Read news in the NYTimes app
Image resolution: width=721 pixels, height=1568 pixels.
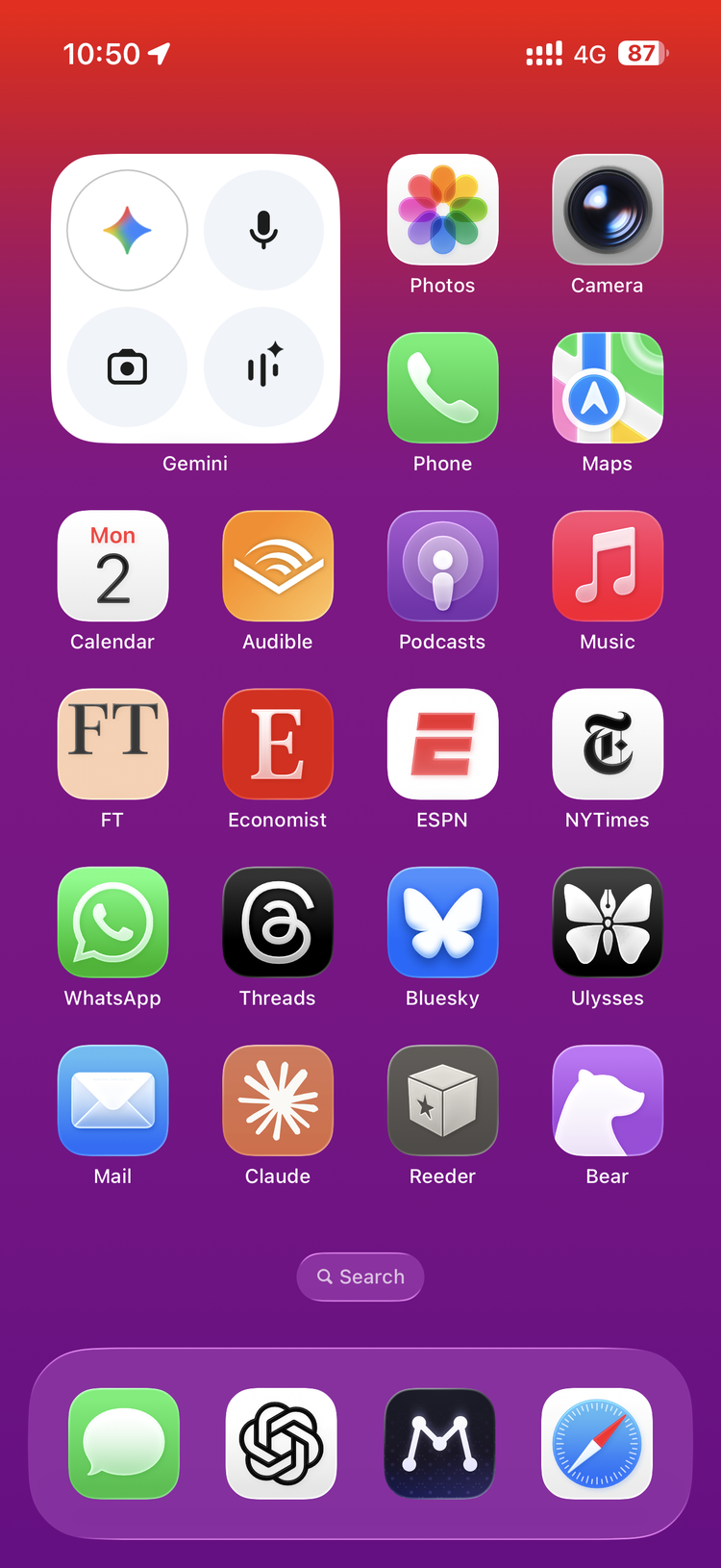[x=607, y=744]
